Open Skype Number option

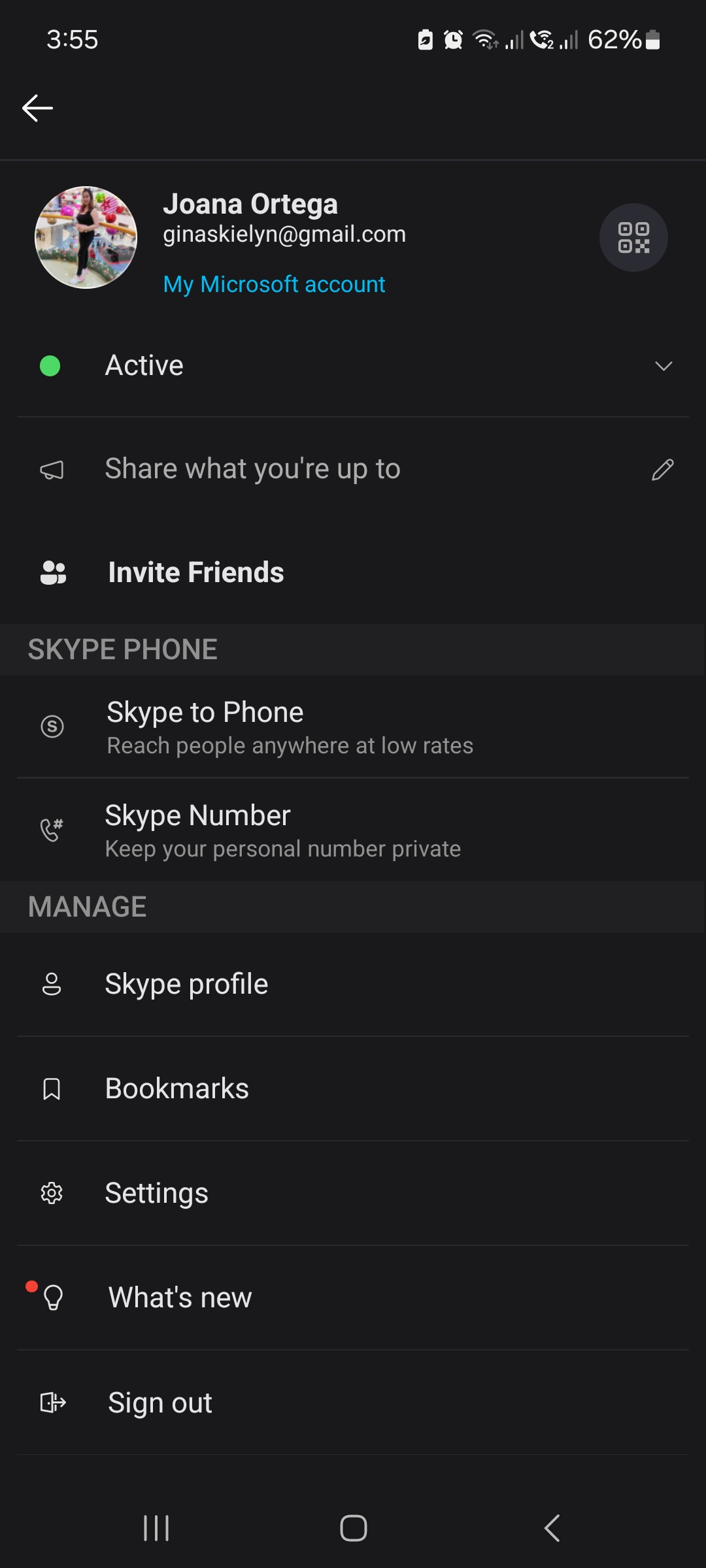tap(353, 830)
